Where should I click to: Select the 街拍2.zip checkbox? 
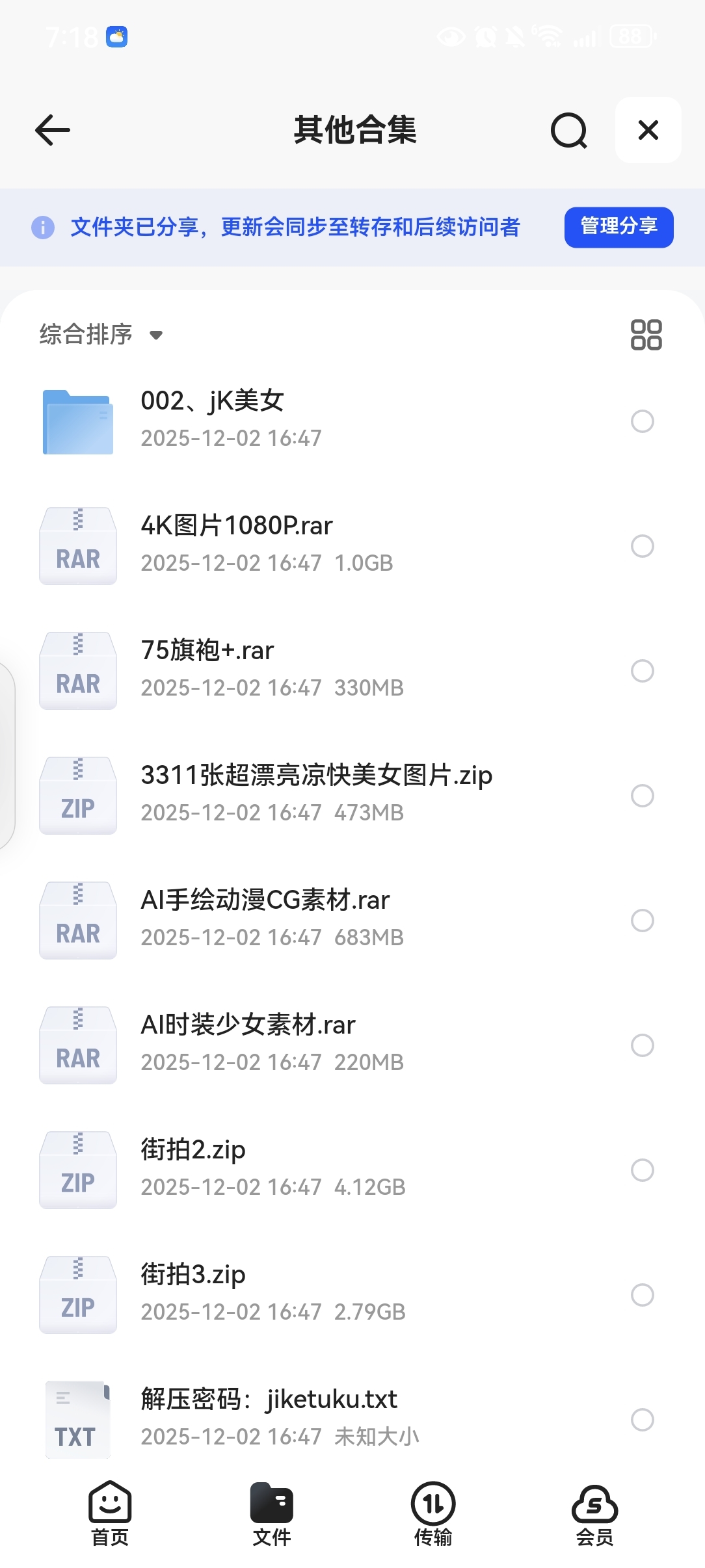click(x=642, y=1170)
